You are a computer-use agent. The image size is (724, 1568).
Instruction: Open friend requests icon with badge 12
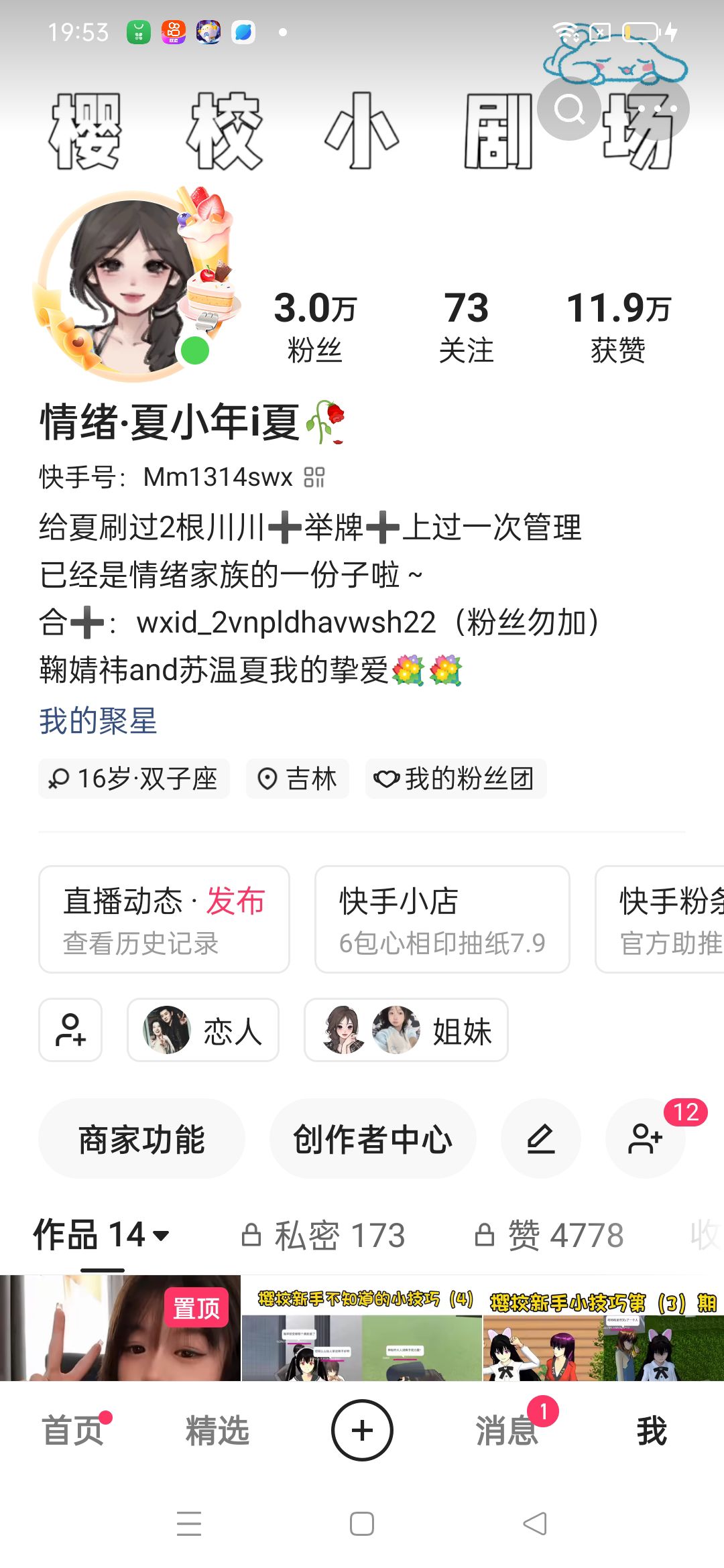pos(646,1138)
